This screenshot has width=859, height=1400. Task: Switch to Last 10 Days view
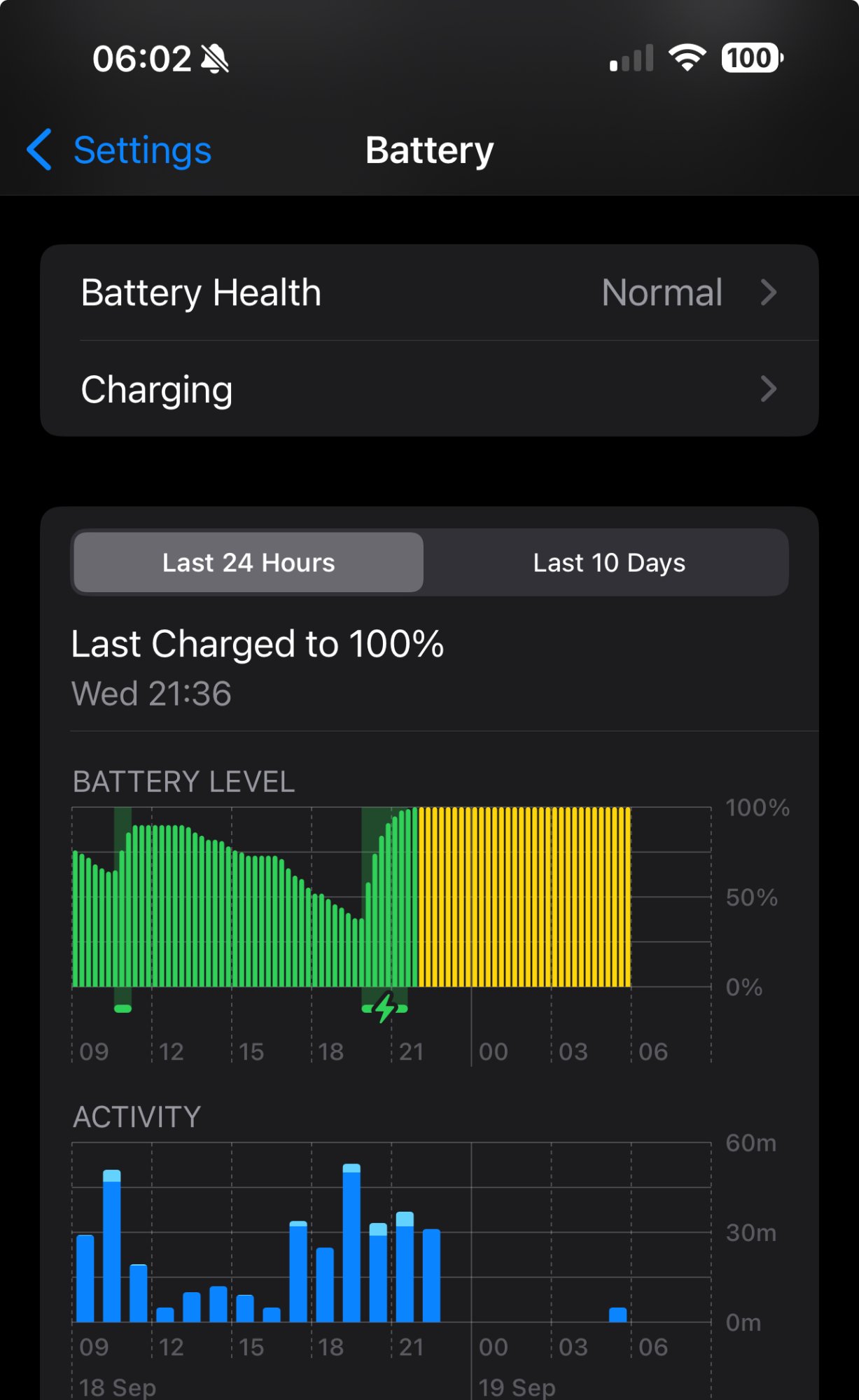pyautogui.click(x=608, y=563)
